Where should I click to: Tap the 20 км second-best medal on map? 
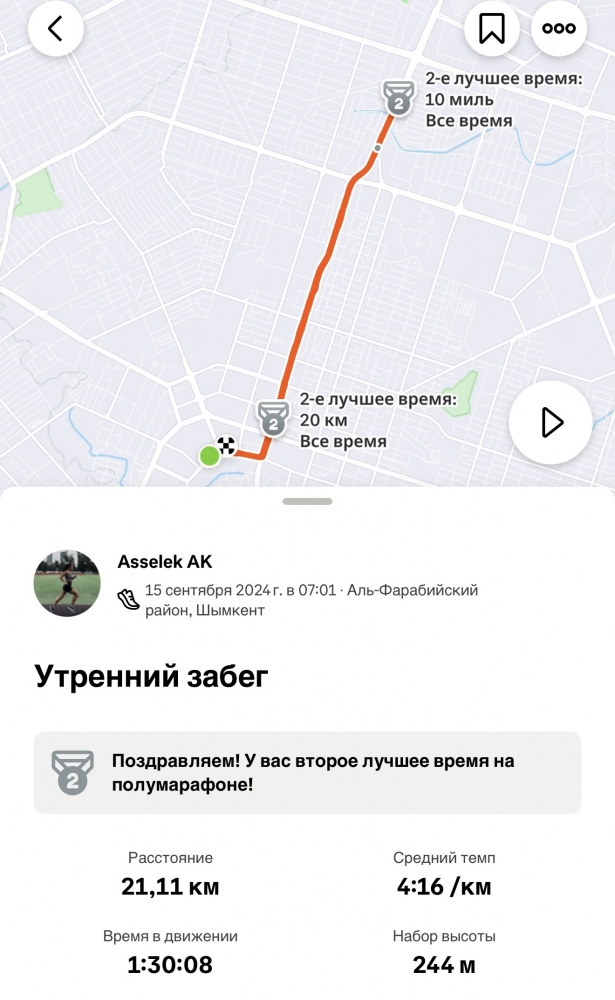(x=272, y=419)
